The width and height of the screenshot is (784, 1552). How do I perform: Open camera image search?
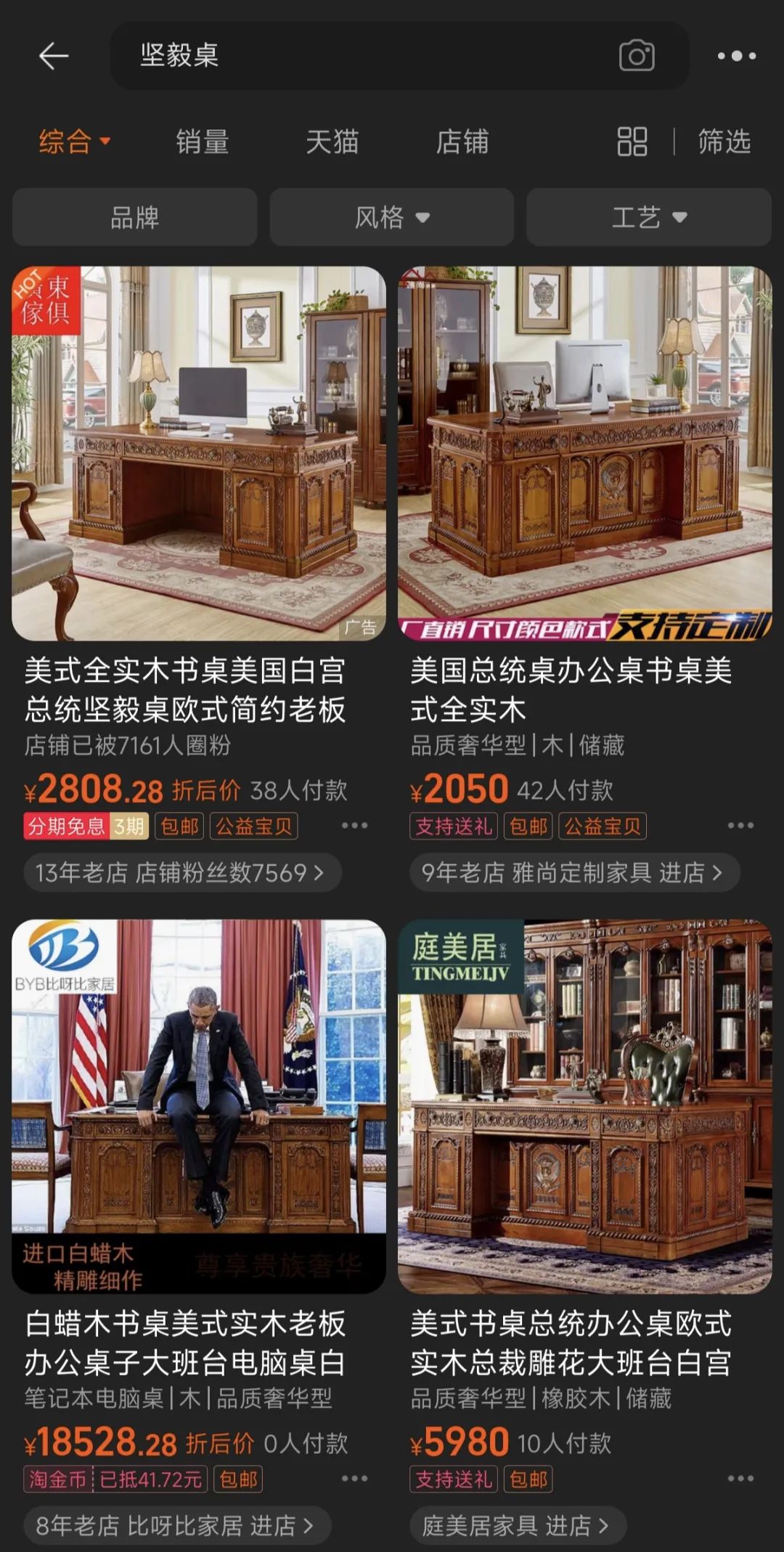point(637,56)
